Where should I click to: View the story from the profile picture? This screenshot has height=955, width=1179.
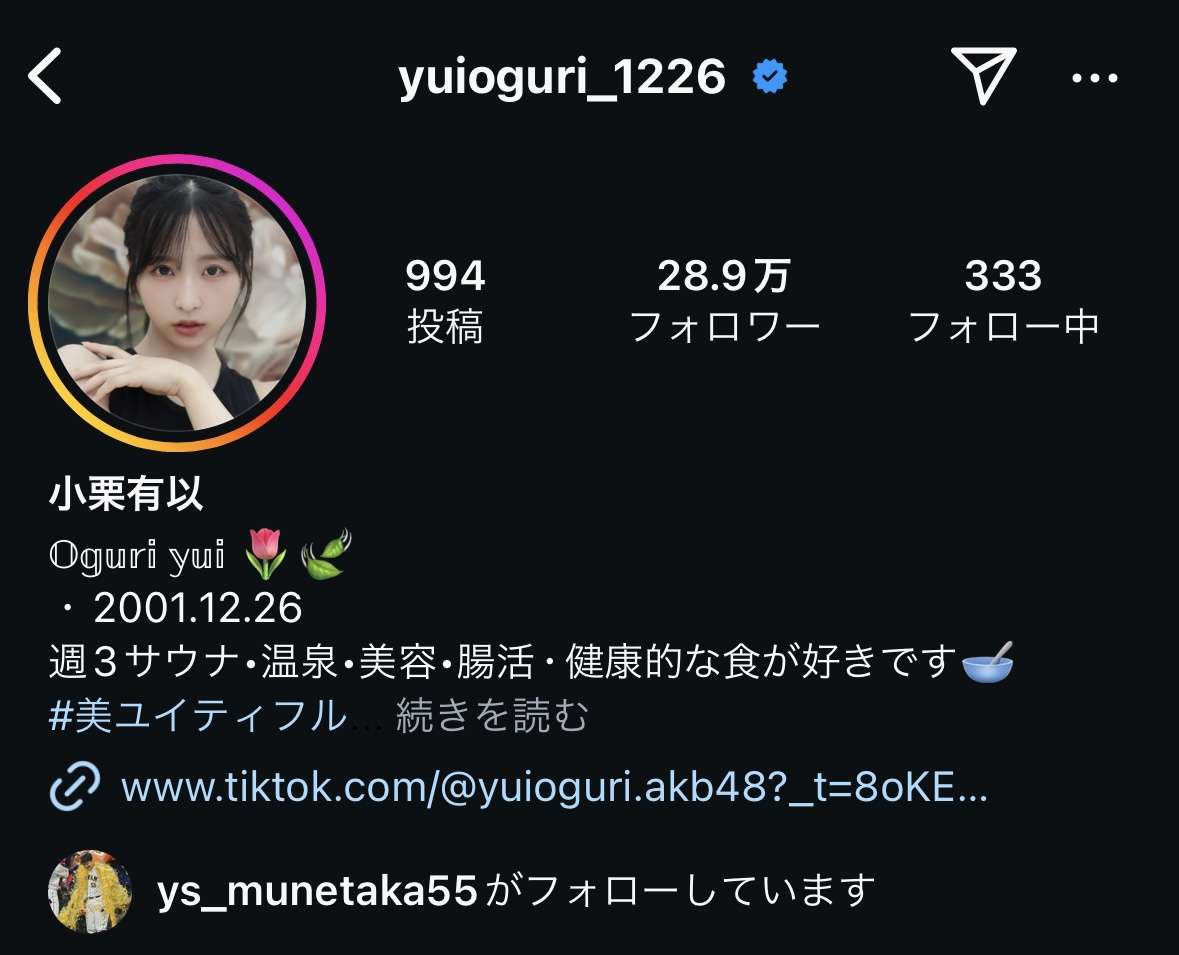click(x=177, y=302)
